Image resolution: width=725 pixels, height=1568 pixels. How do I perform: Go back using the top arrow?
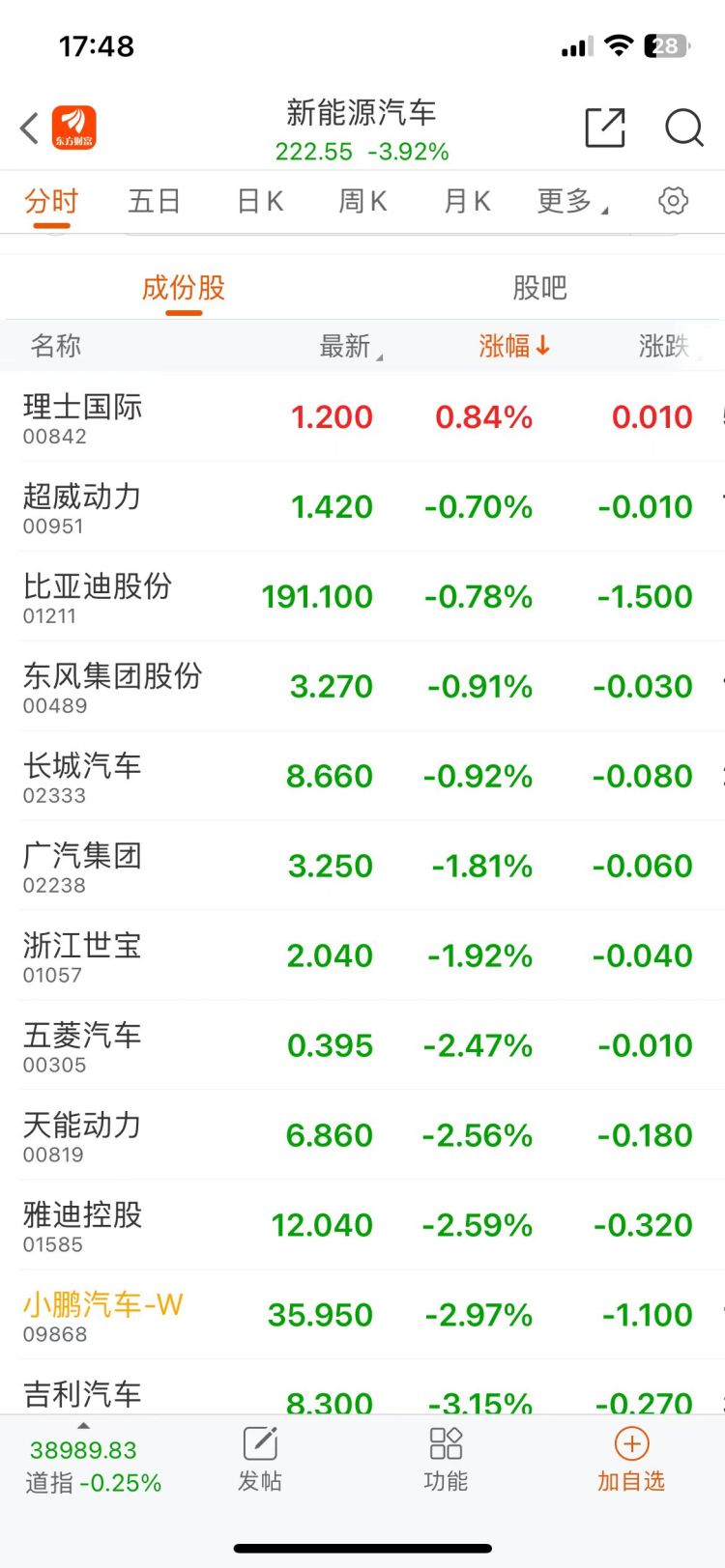coord(30,128)
